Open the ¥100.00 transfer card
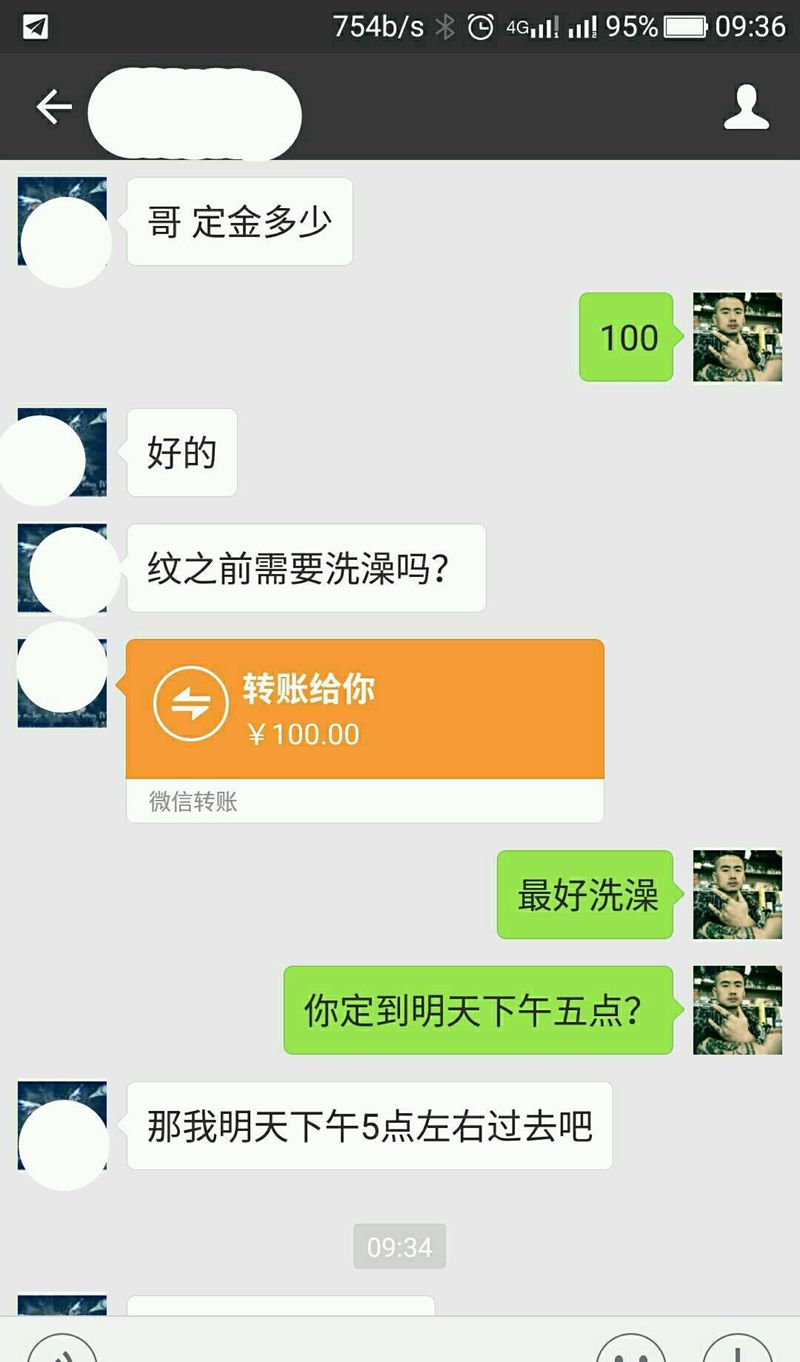 point(364,710)
